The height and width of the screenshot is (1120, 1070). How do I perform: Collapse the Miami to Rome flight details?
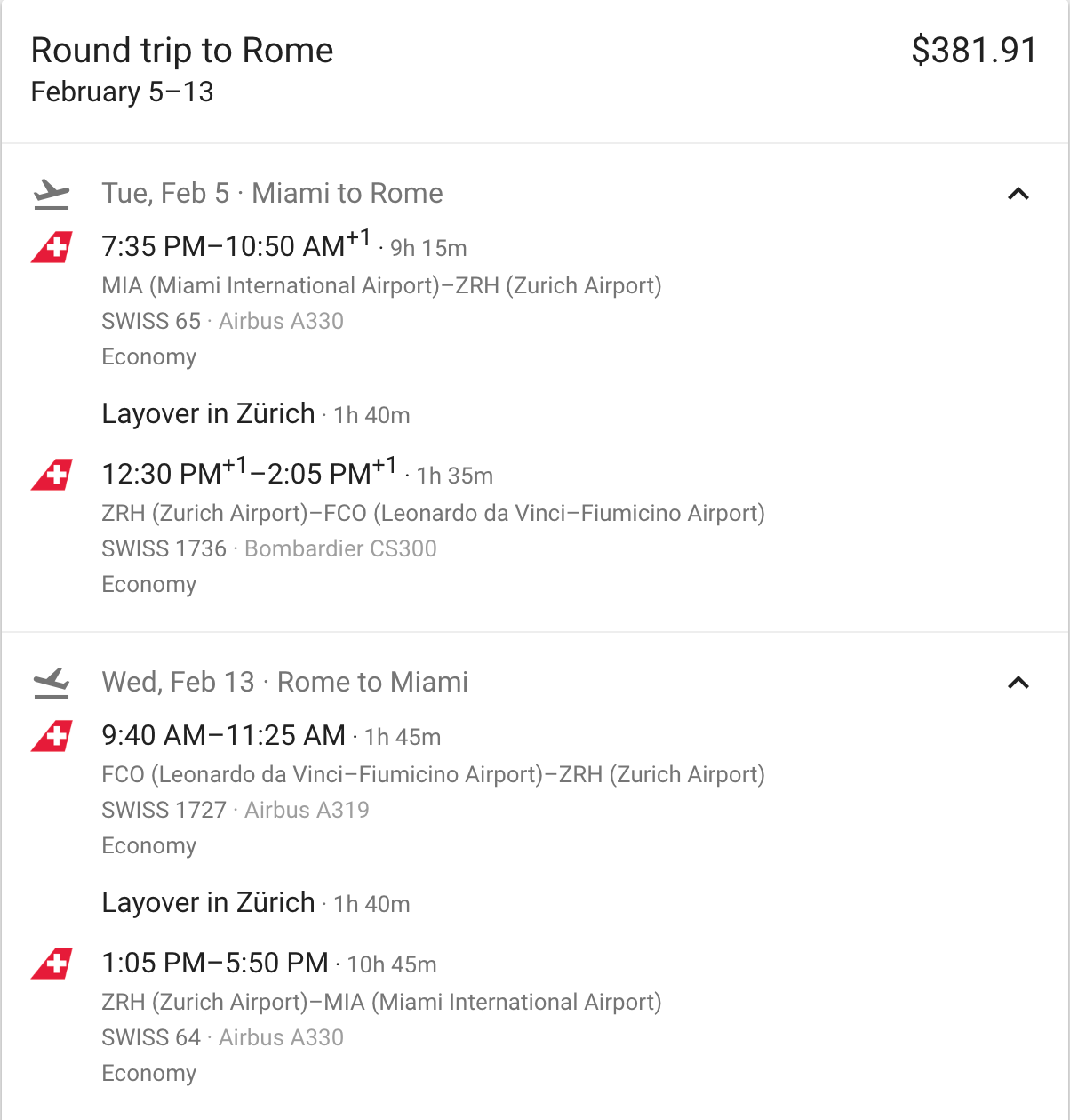(x=1018, y=194)
